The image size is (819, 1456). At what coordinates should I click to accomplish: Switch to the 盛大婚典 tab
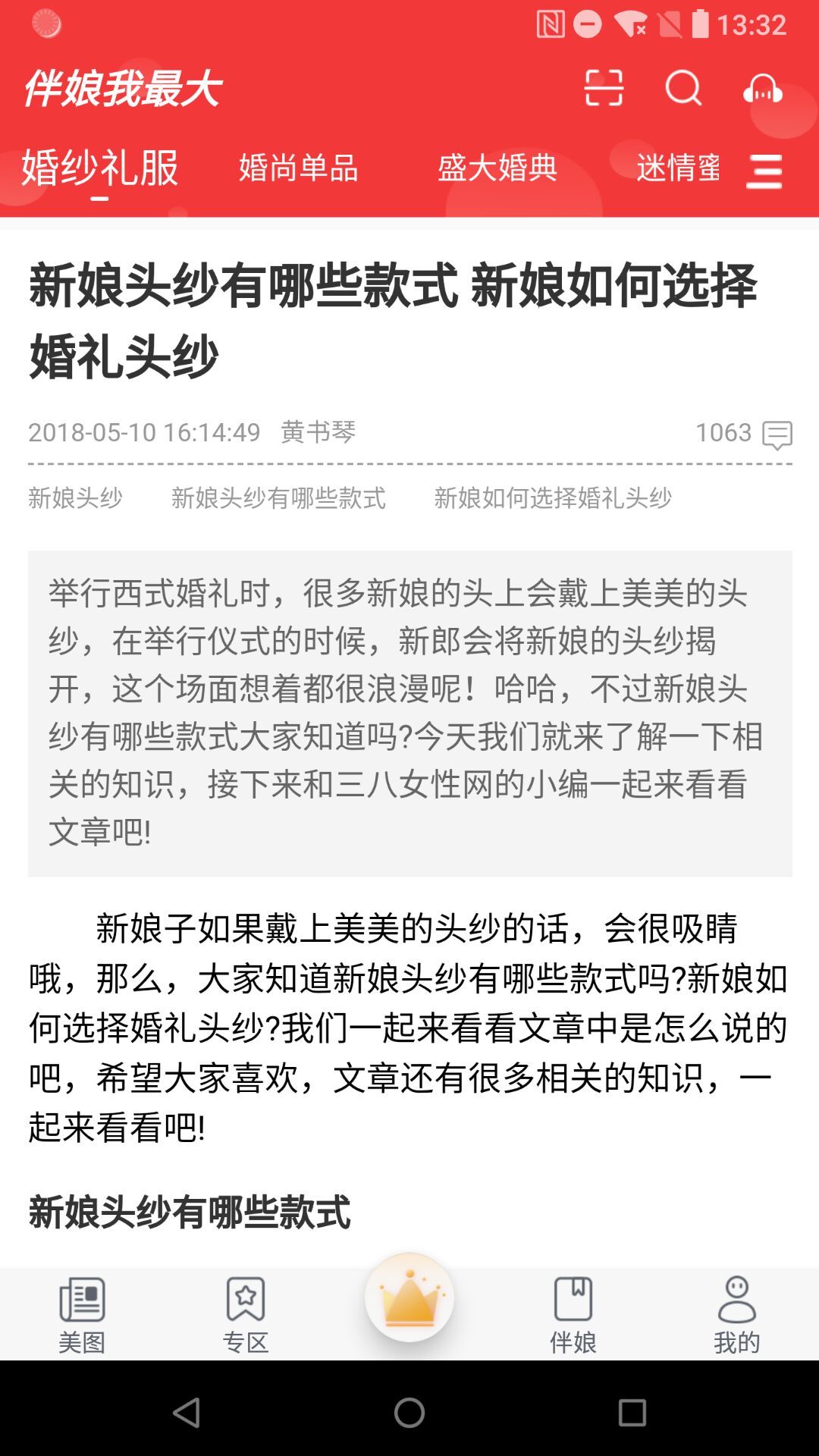(x=497, y=168)
